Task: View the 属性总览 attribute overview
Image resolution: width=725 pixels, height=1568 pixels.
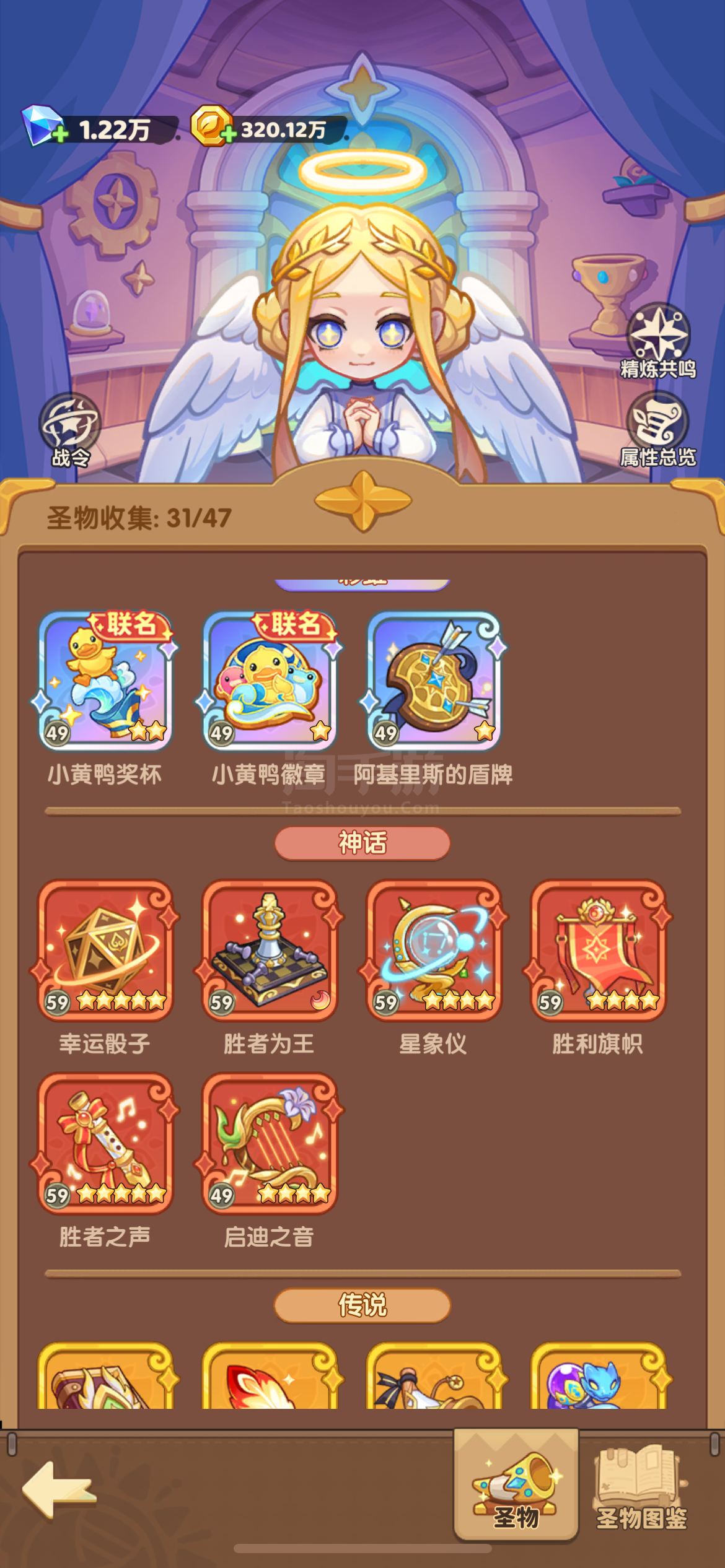Action: pos(658,430)
